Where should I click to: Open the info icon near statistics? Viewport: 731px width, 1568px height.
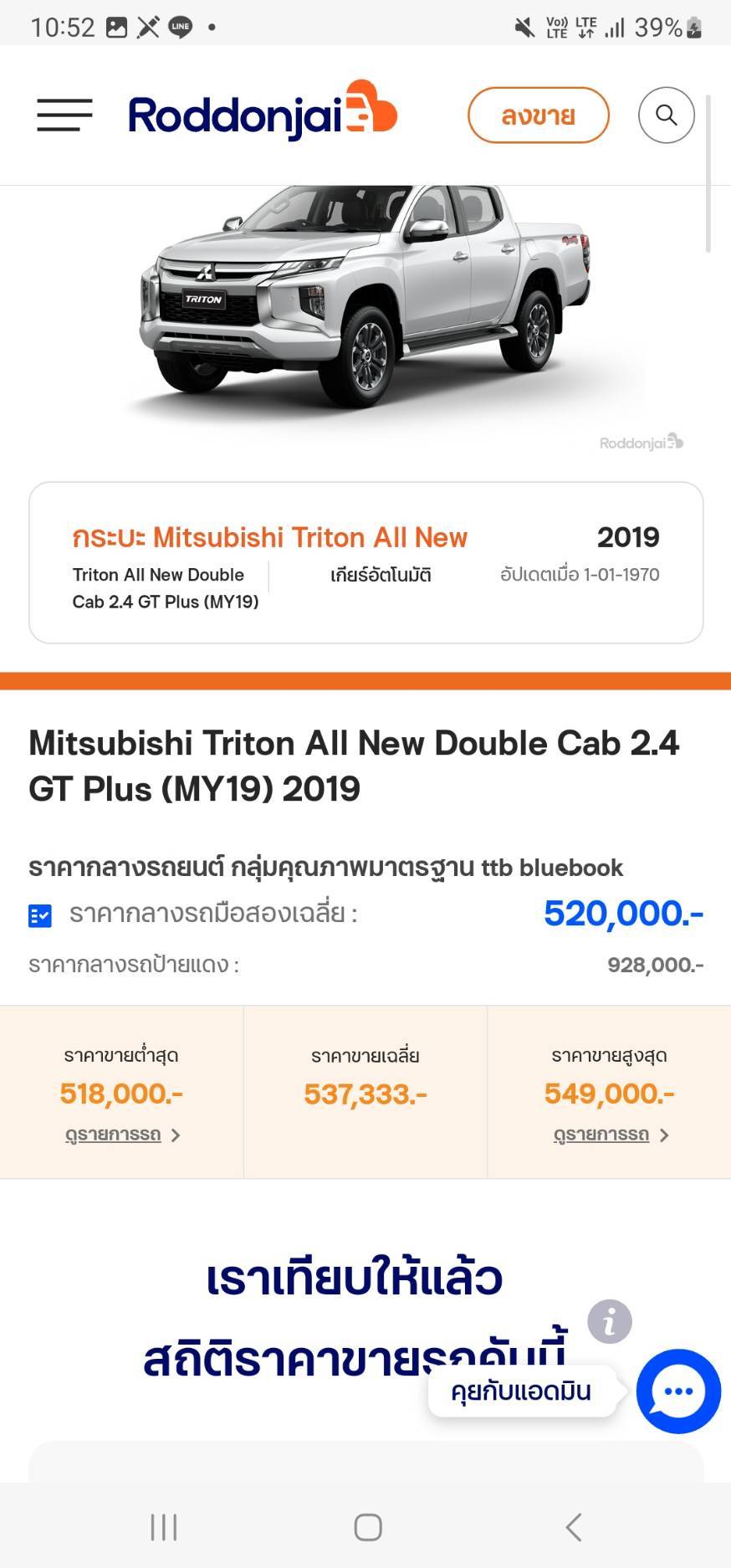point(610,1321)
